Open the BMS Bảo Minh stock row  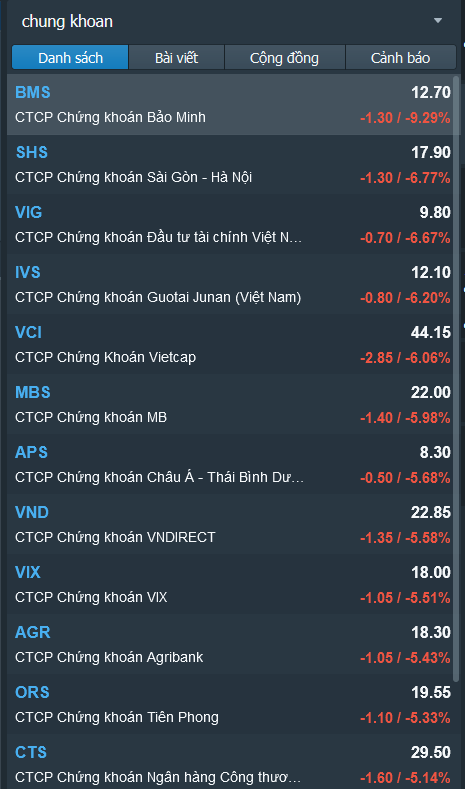(230, 105)
